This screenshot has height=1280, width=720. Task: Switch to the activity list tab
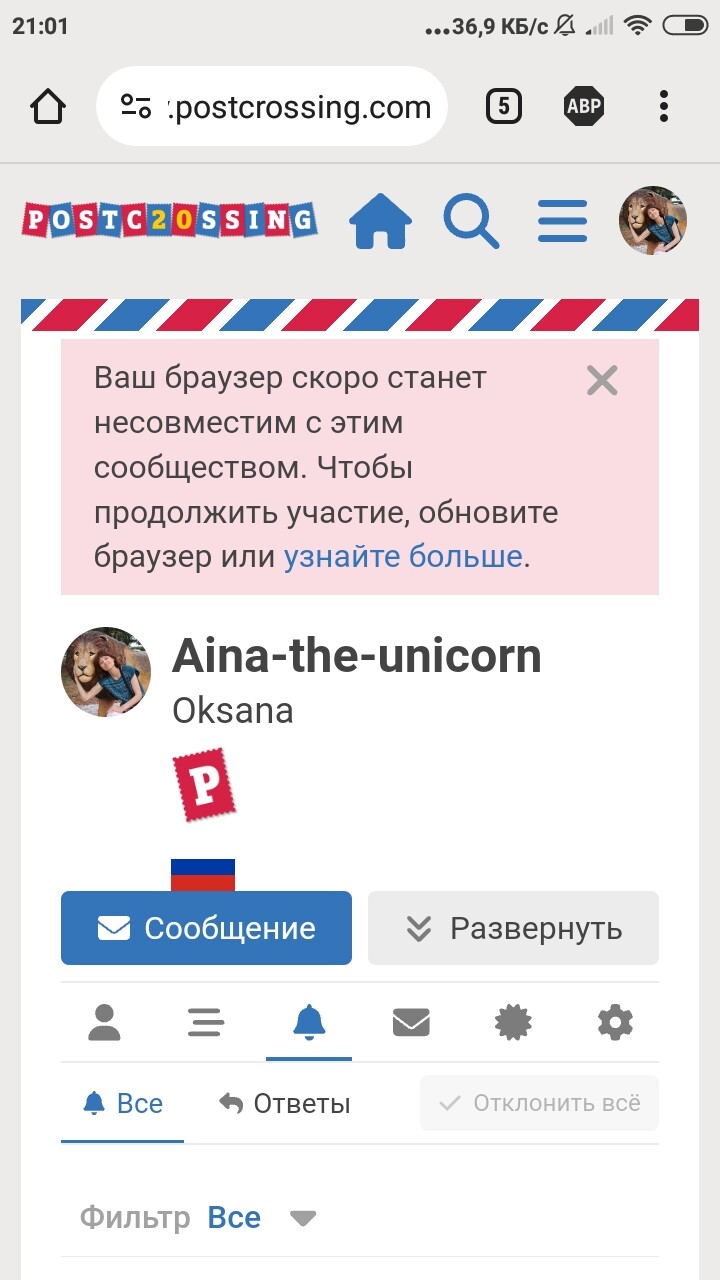pos(206,1022)
